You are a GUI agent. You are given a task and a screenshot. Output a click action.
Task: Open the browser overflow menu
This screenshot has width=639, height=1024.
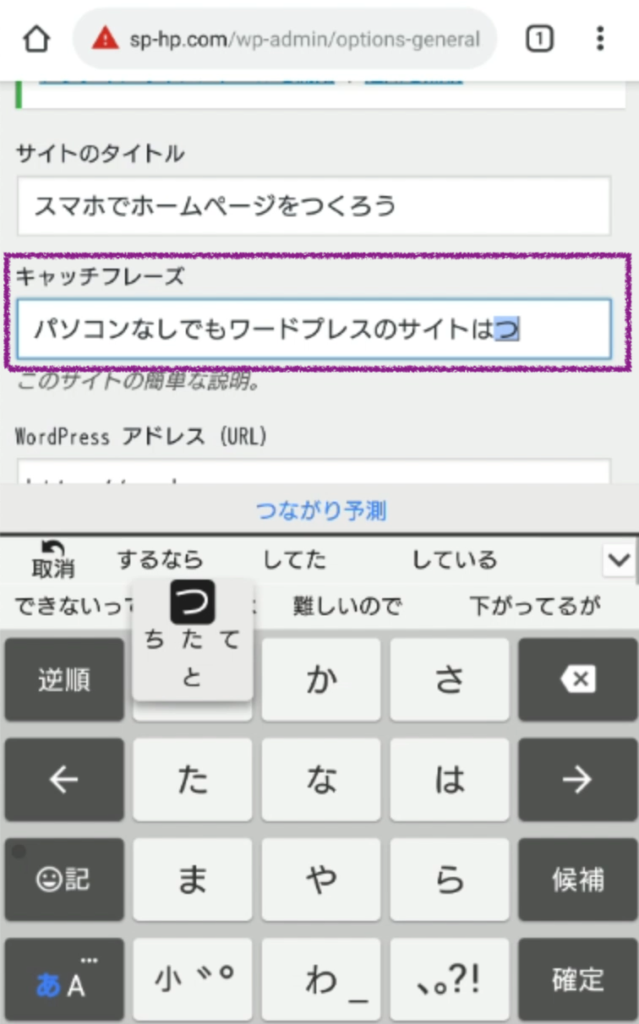coord(600,39)
